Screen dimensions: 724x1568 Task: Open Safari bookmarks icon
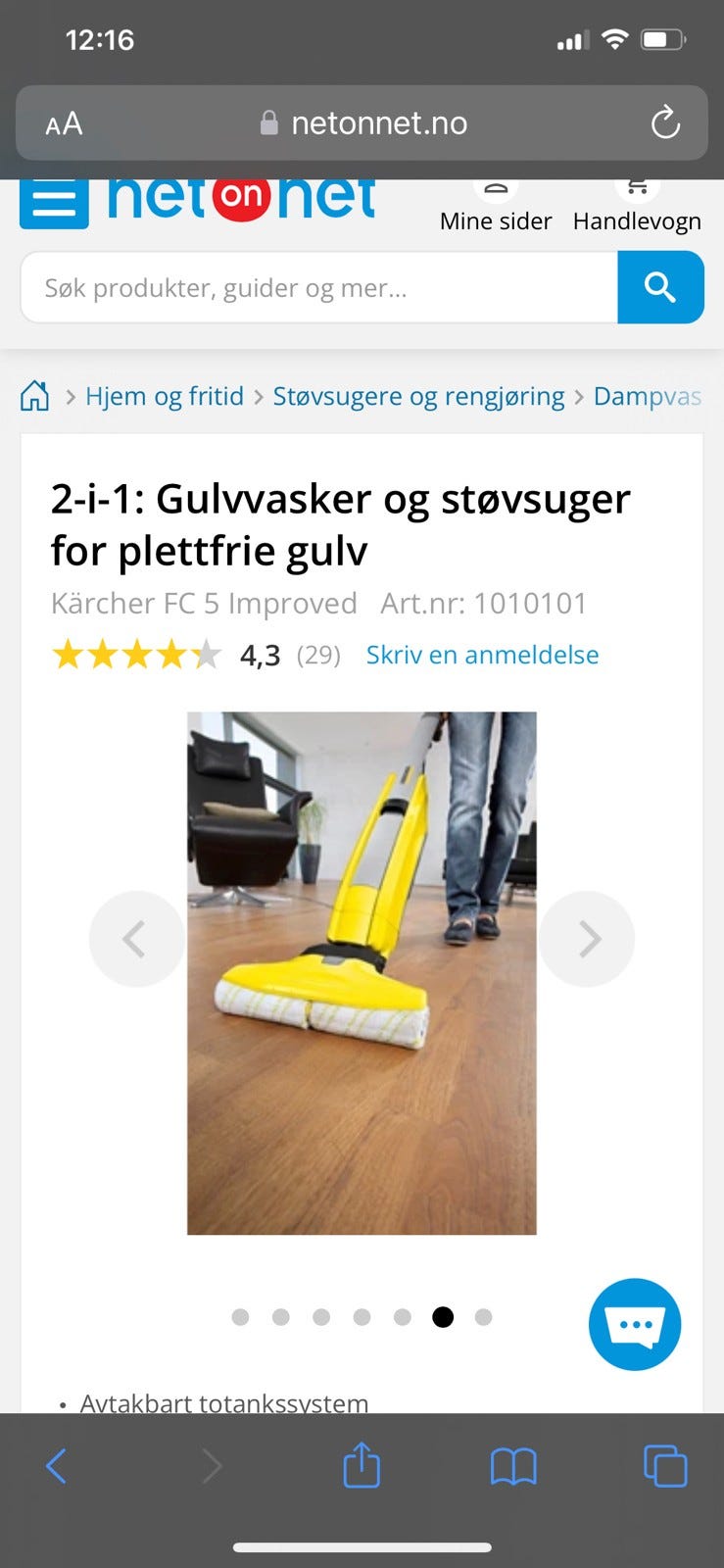tap(513, 1466)
